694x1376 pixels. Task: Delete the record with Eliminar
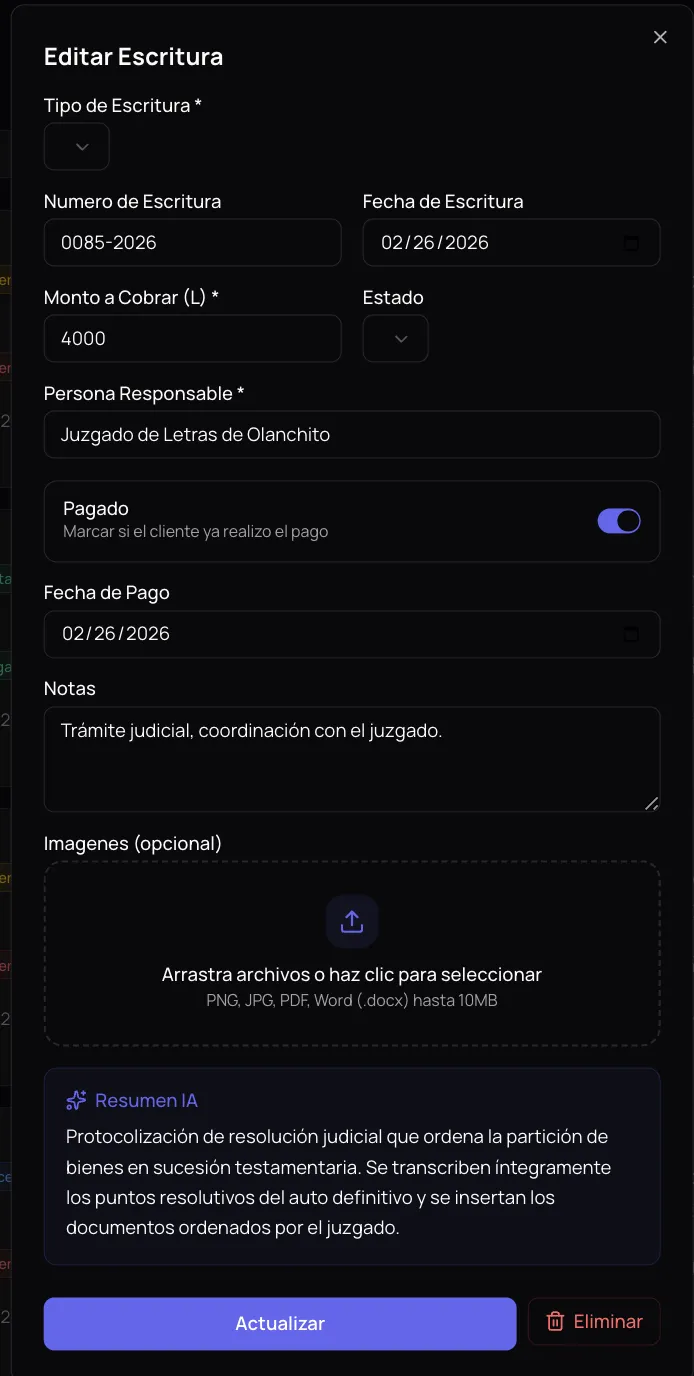tap(594, 1322)
